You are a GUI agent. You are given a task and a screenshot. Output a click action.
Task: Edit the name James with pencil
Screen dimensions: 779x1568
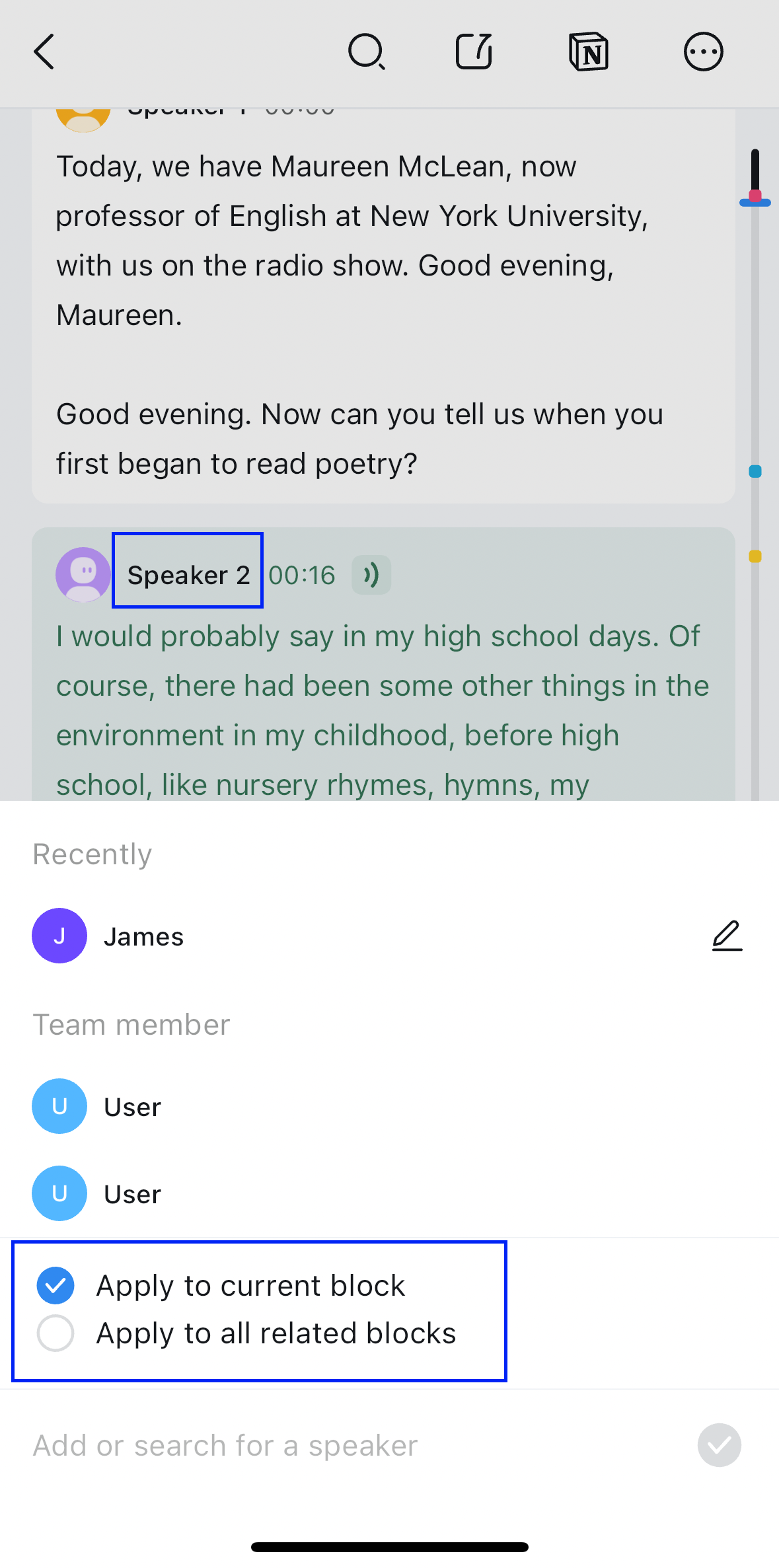[727, 936]
